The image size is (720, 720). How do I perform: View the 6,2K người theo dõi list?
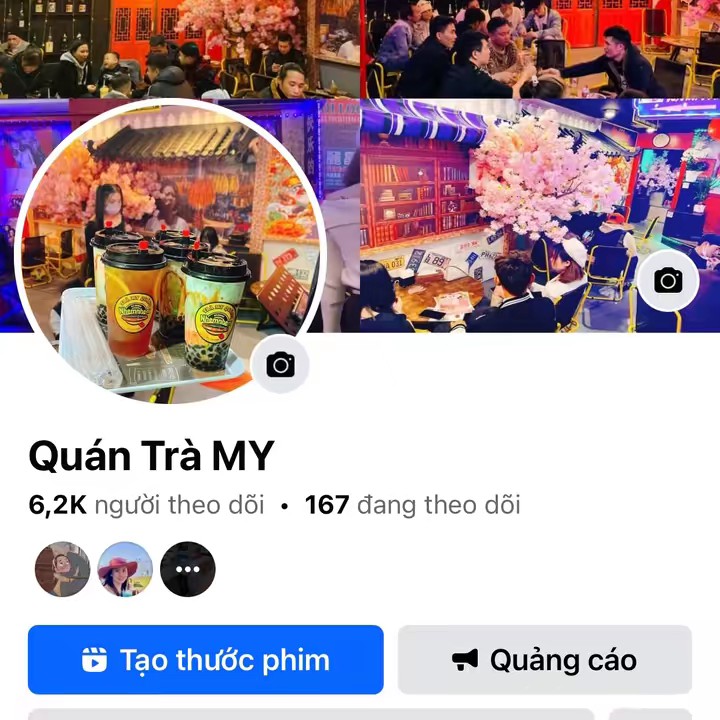(x=146, y=505)
